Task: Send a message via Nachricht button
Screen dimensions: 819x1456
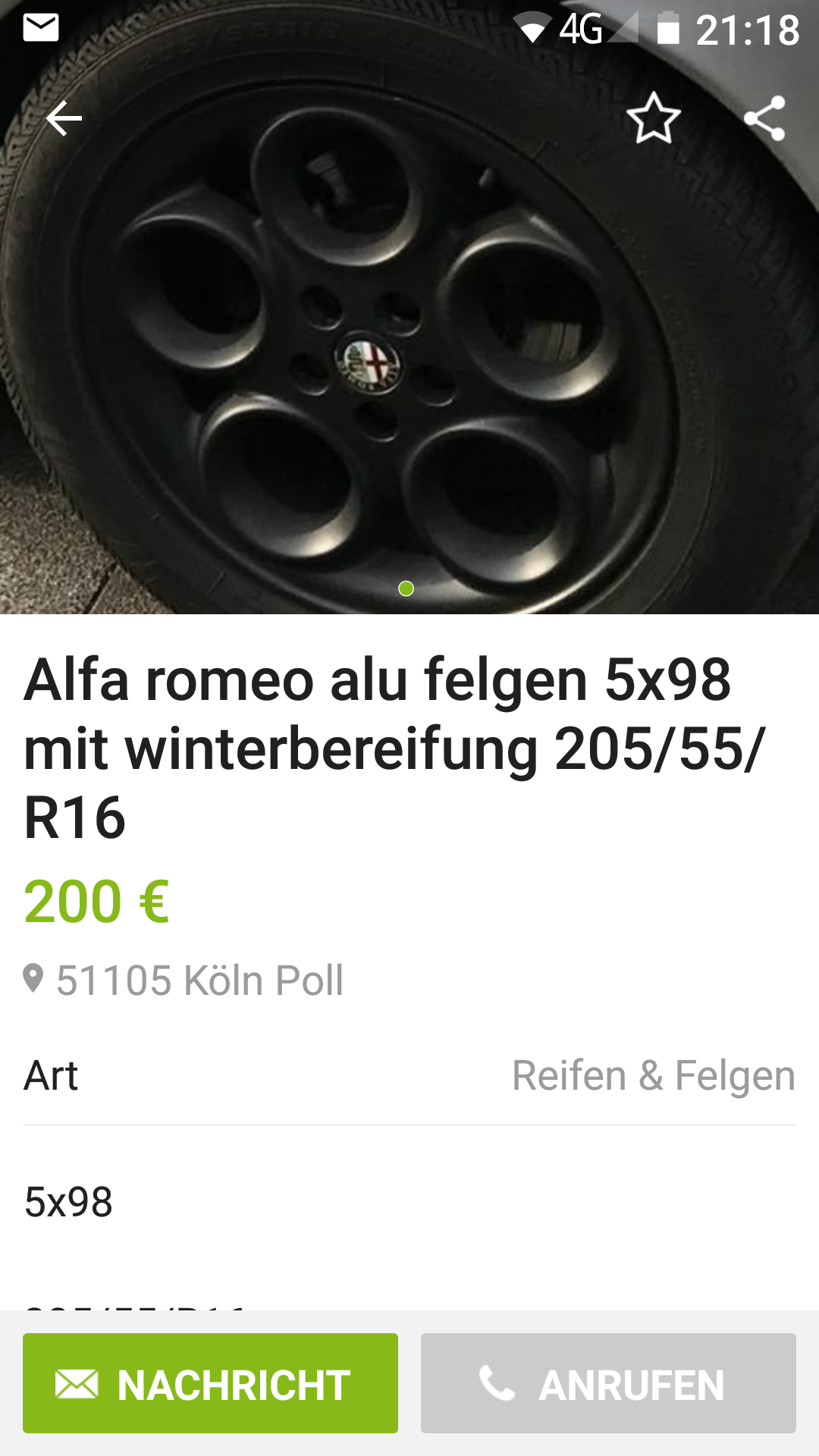Action: tap(210, 1382)
